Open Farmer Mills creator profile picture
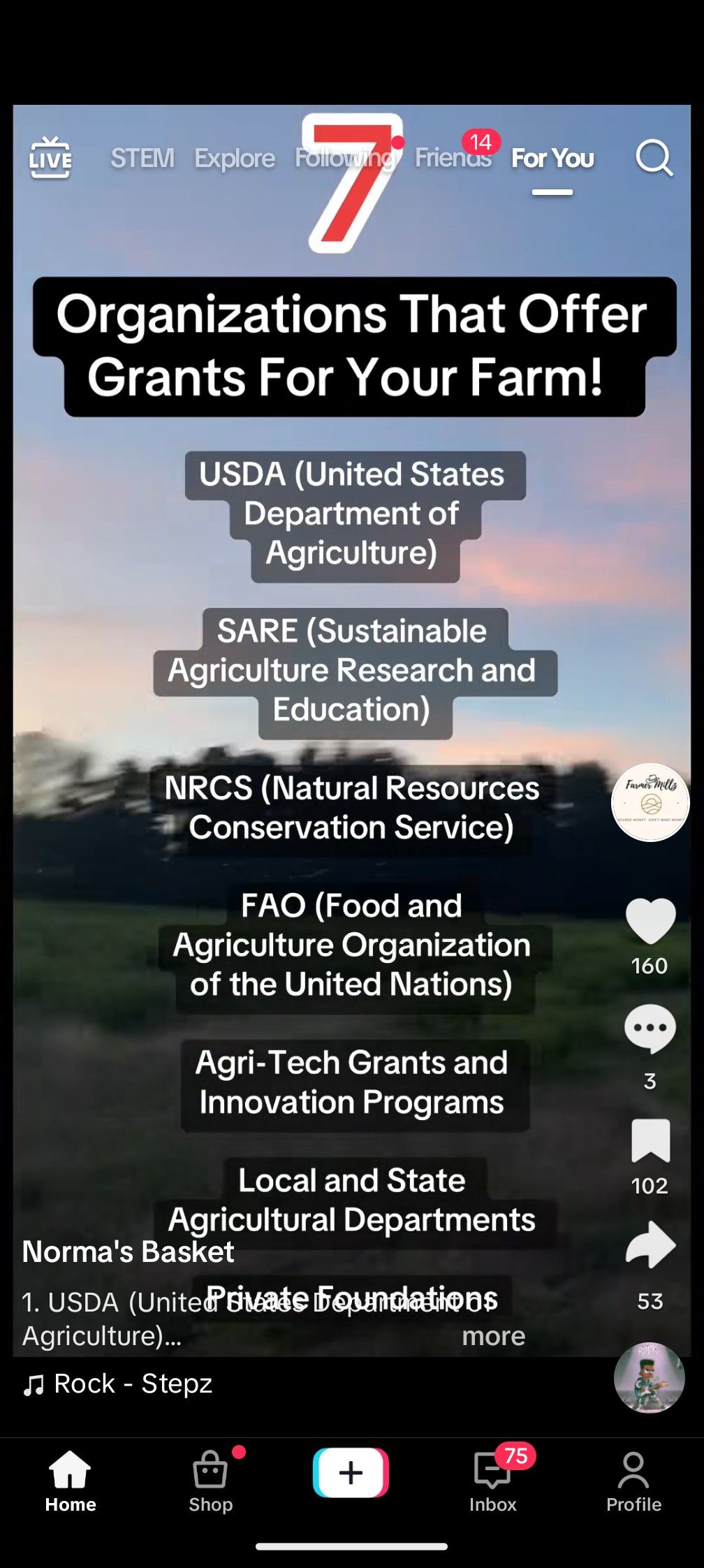 (x=650, y=802)
